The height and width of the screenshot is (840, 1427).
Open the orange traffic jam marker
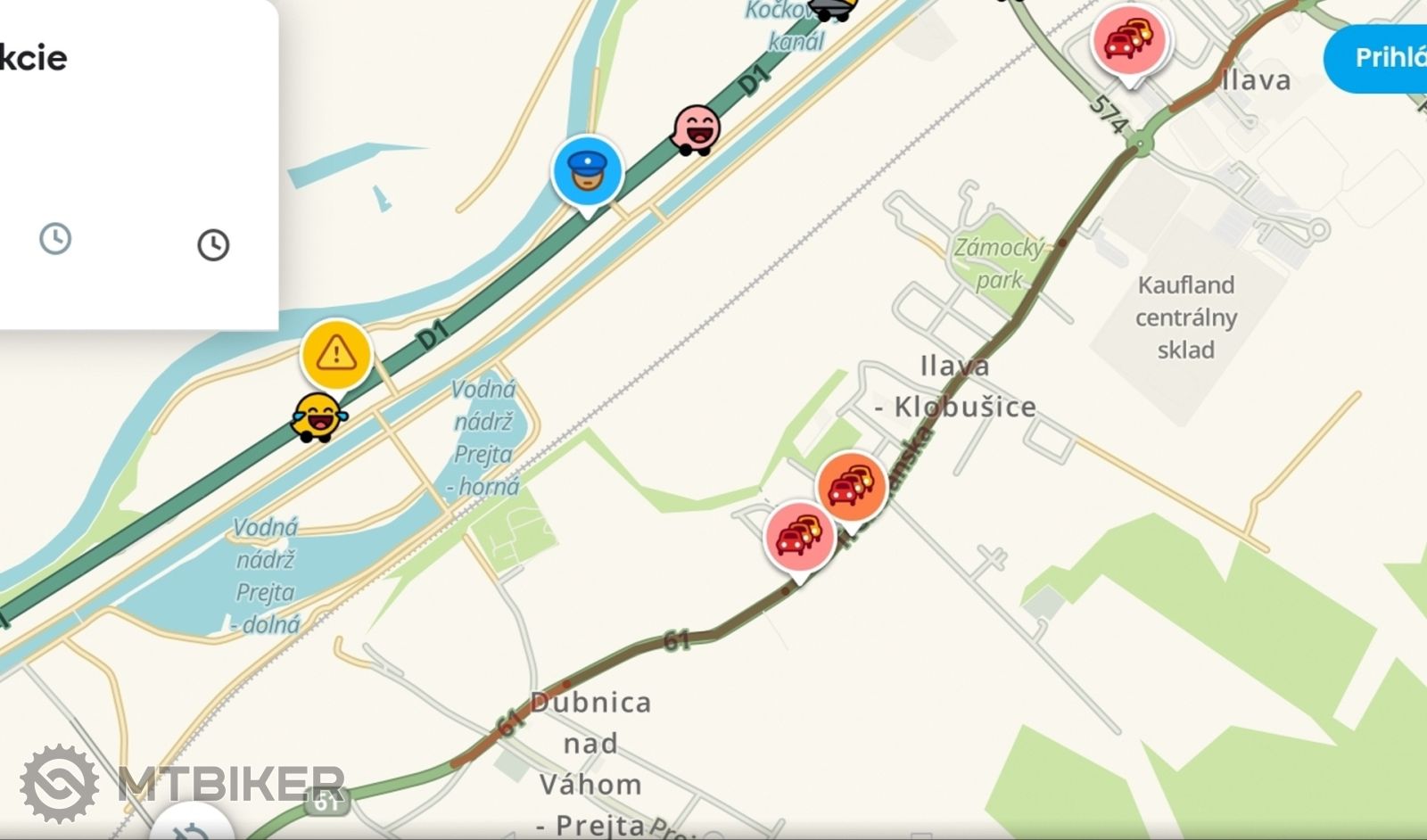click(x=851, y=487)
